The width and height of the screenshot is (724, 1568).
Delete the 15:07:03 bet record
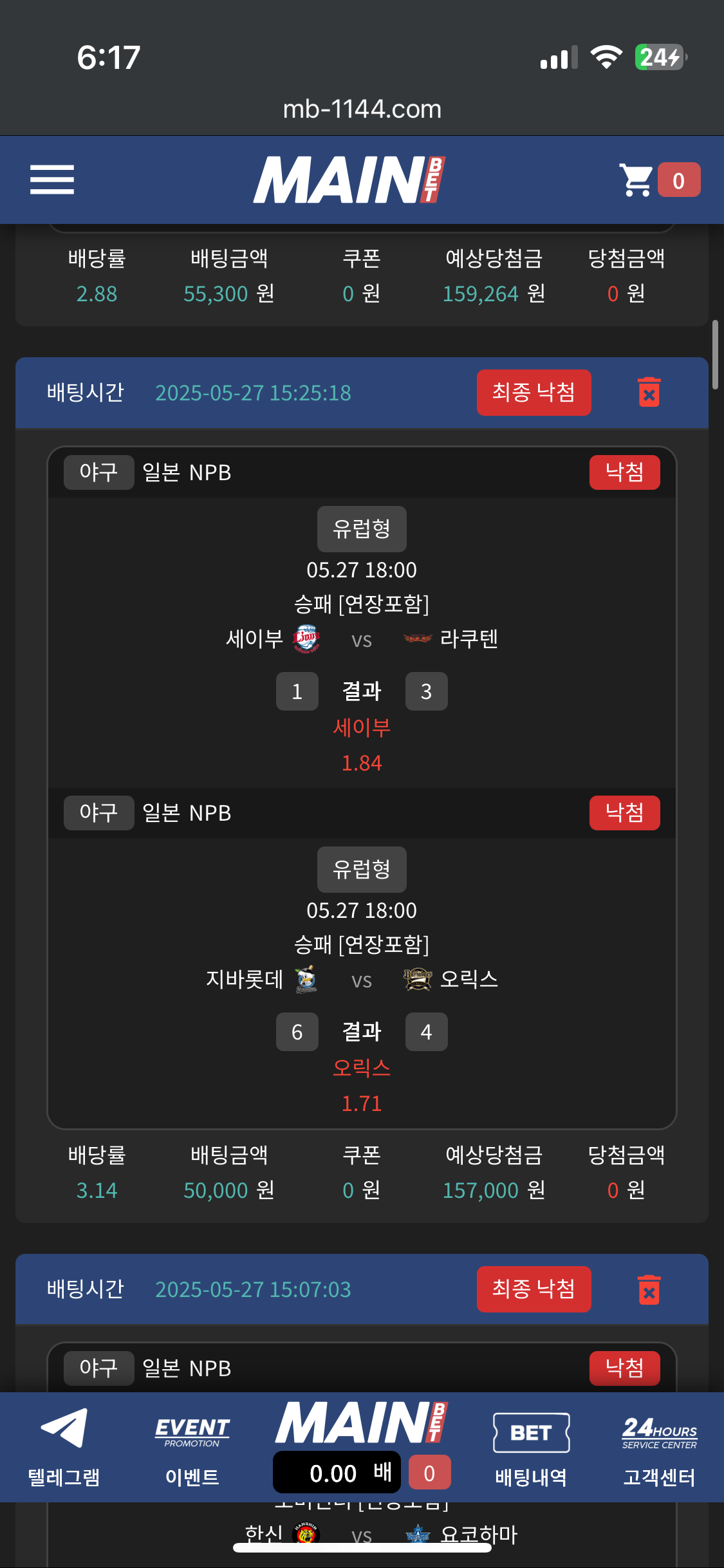[649, 1289]
